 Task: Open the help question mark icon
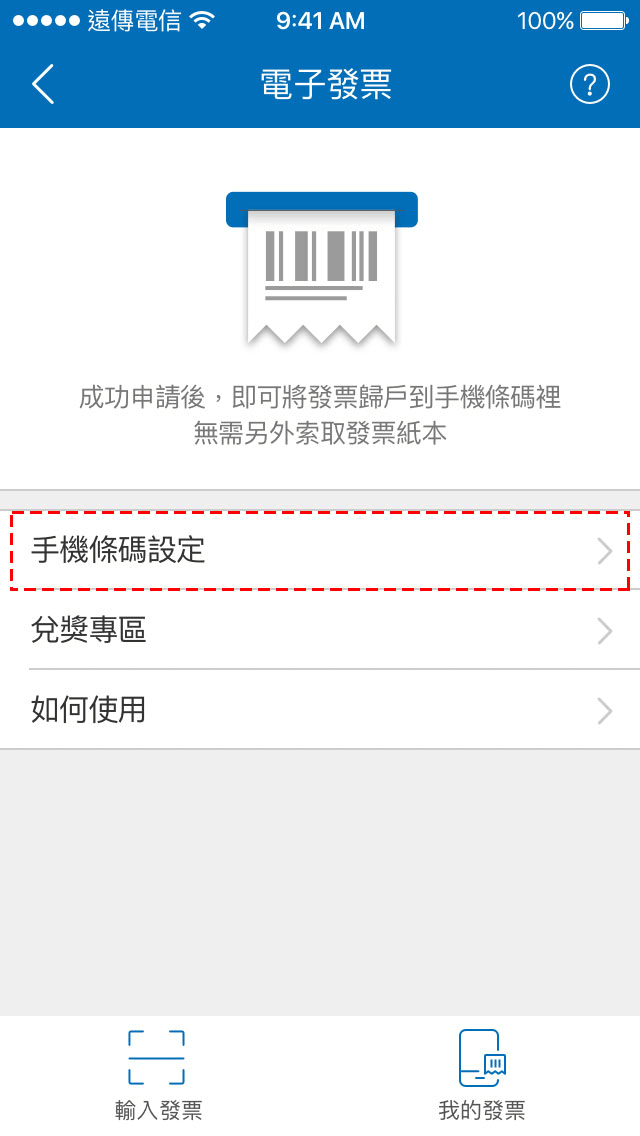tap(589, 85)
